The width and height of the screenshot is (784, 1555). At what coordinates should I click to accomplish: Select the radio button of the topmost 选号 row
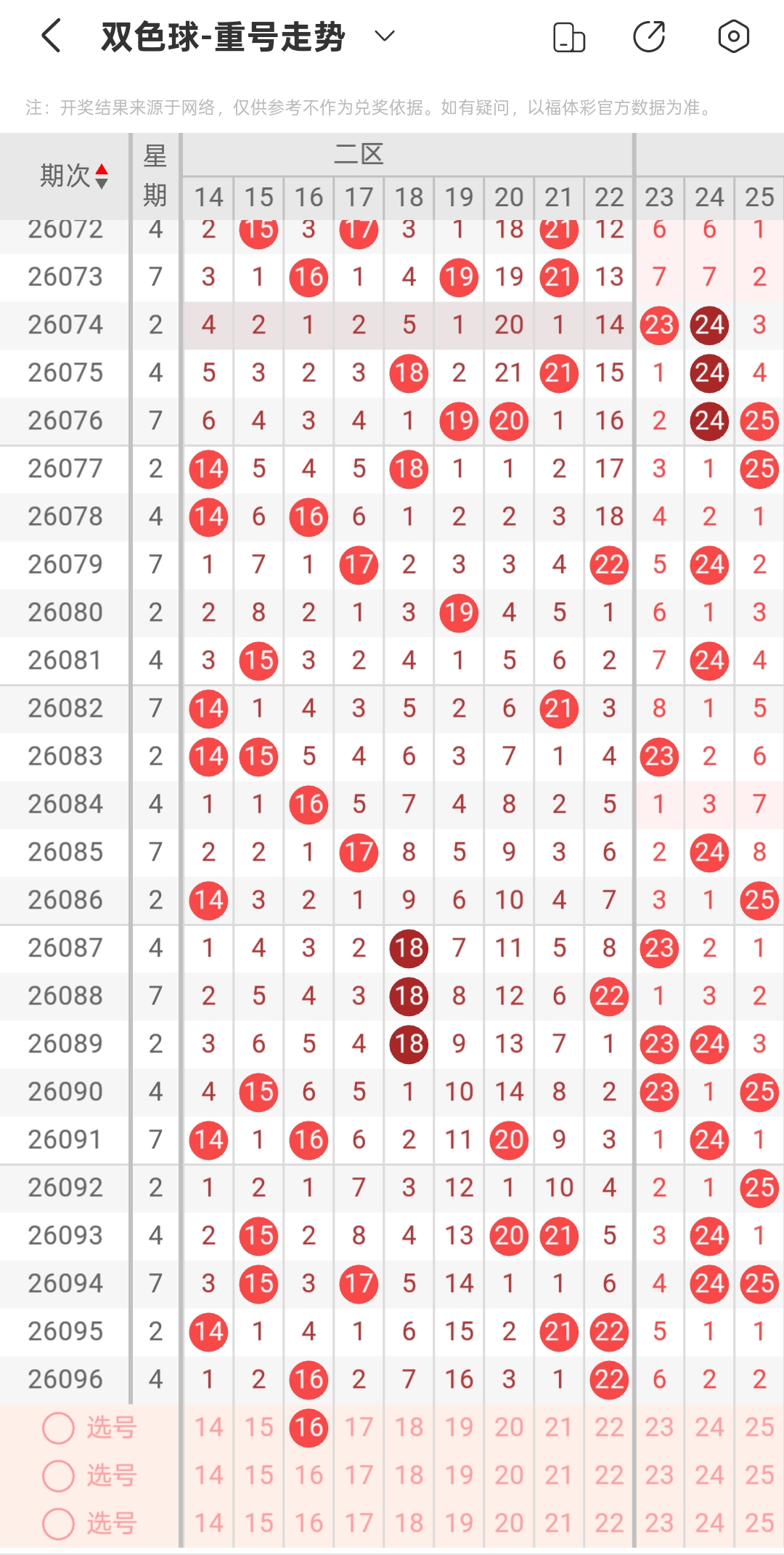[58, 1428]
